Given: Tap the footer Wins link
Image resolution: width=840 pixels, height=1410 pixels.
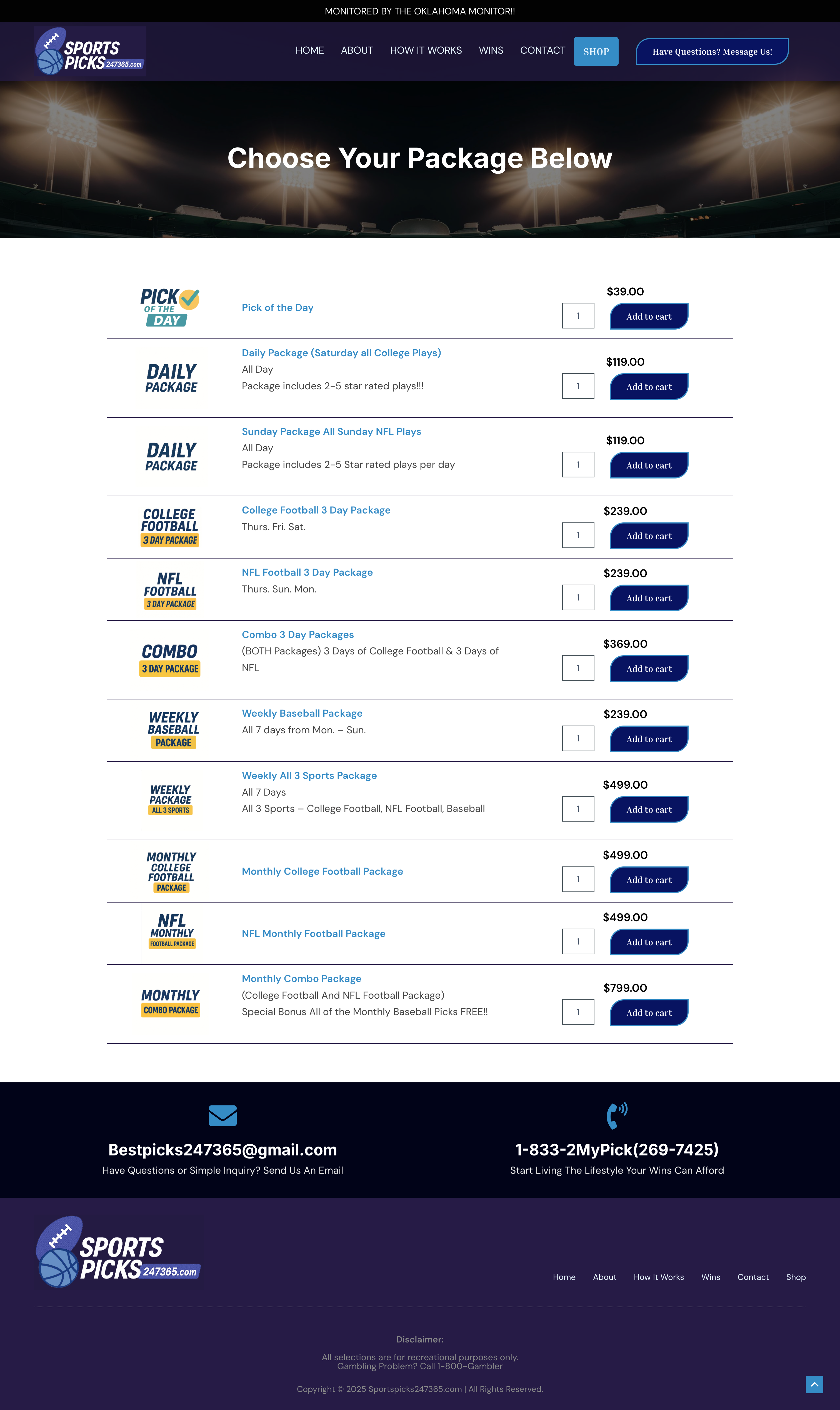Looking at the screenshot, I should click(710, 1277).
